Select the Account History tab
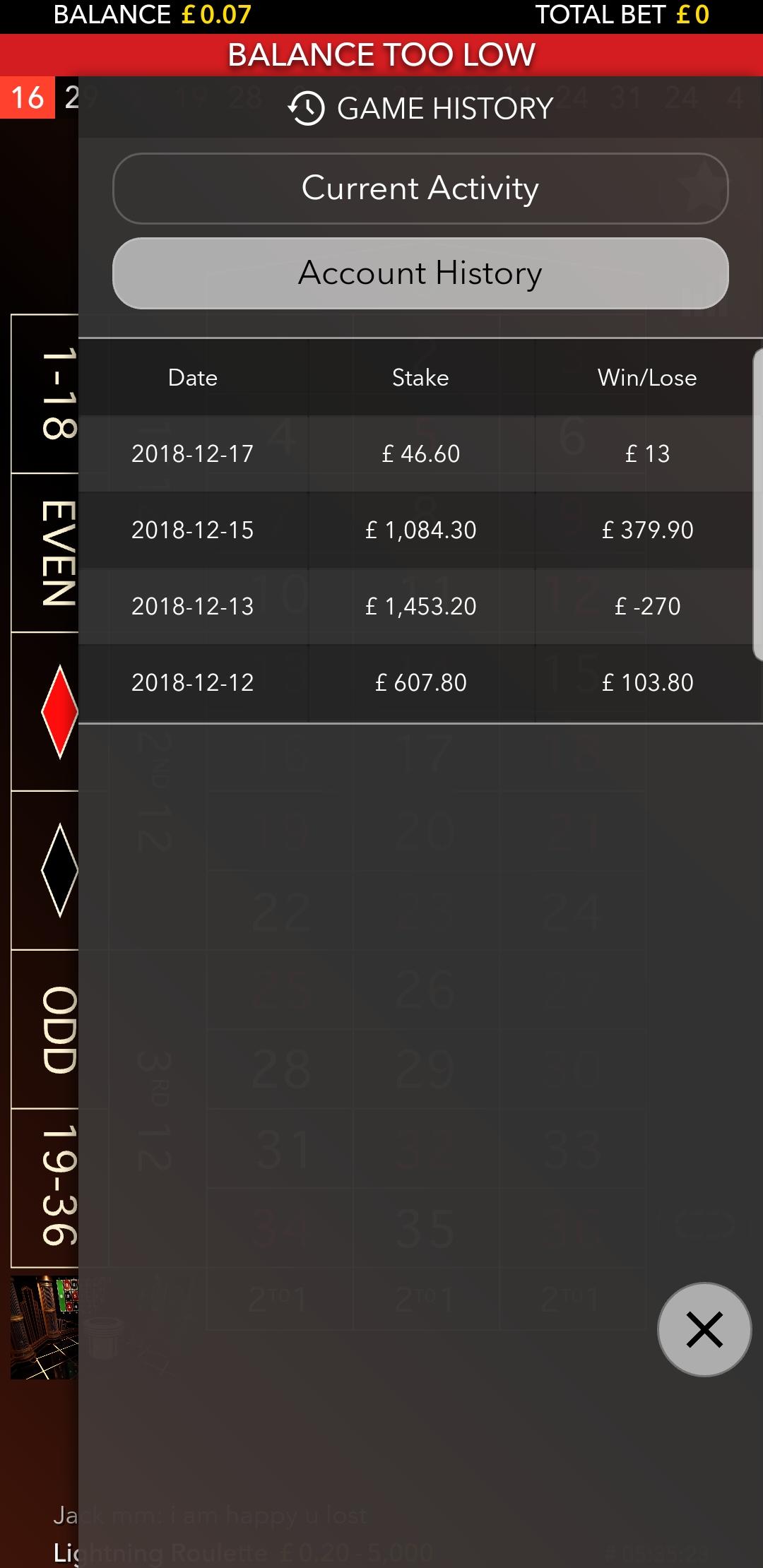763x1568 pixels. [x=420, y=273]
